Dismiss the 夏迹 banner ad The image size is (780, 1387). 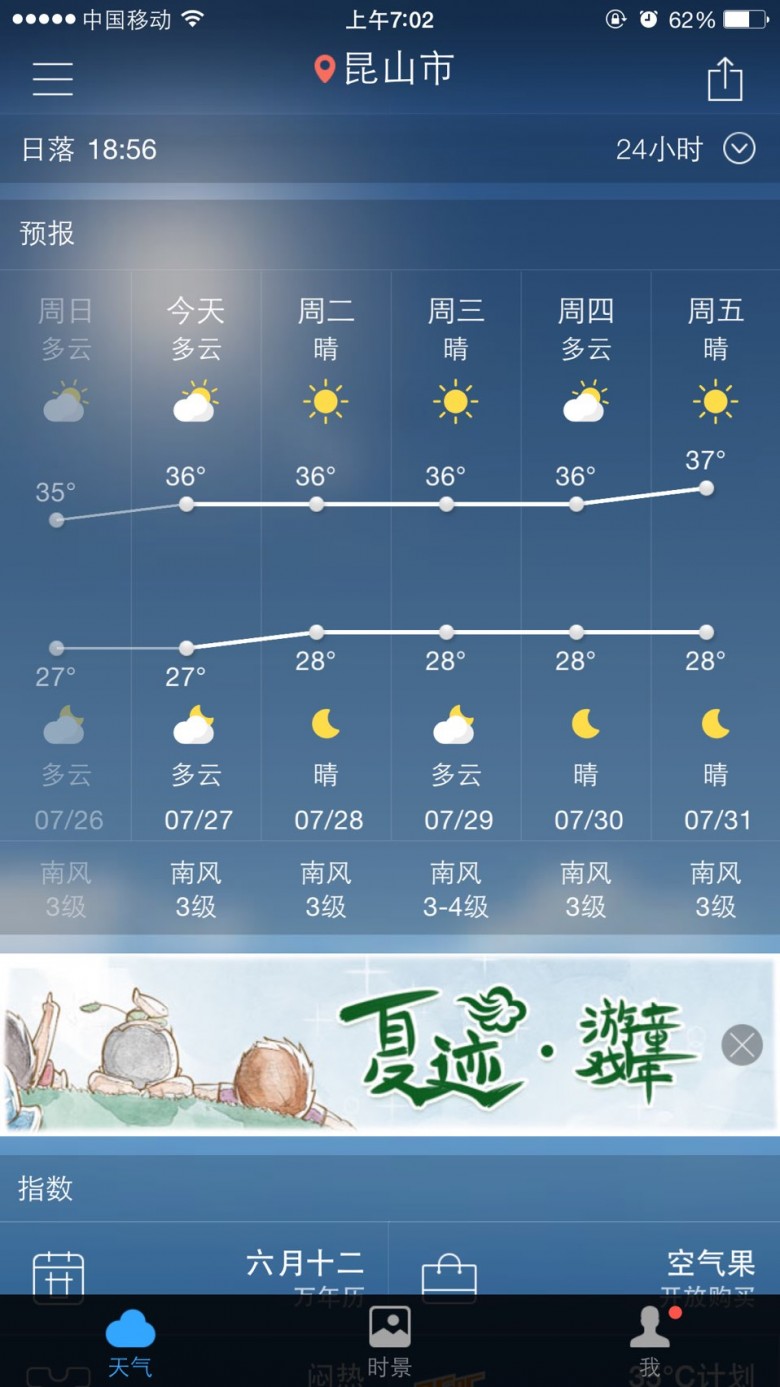tap(742, 1046)
